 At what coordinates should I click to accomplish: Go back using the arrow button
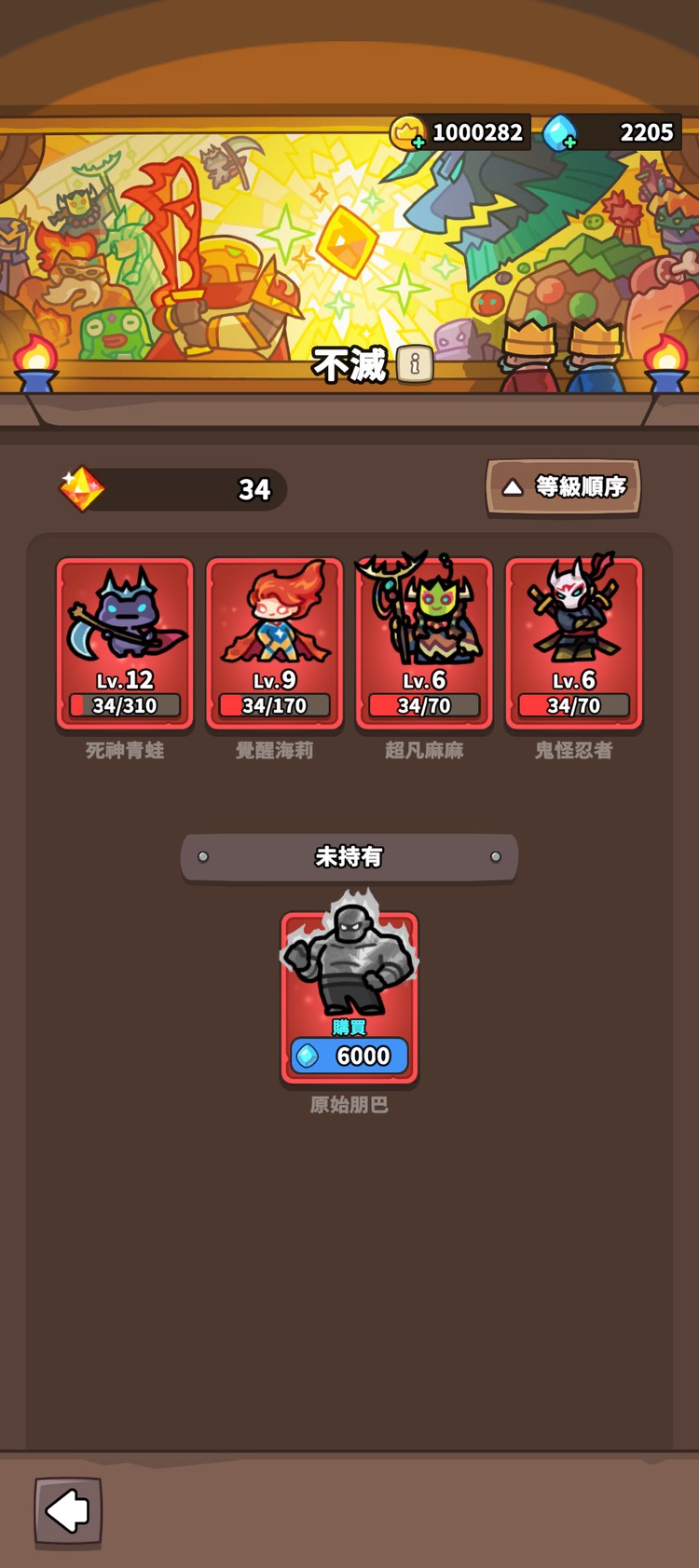pos(68,1510)
